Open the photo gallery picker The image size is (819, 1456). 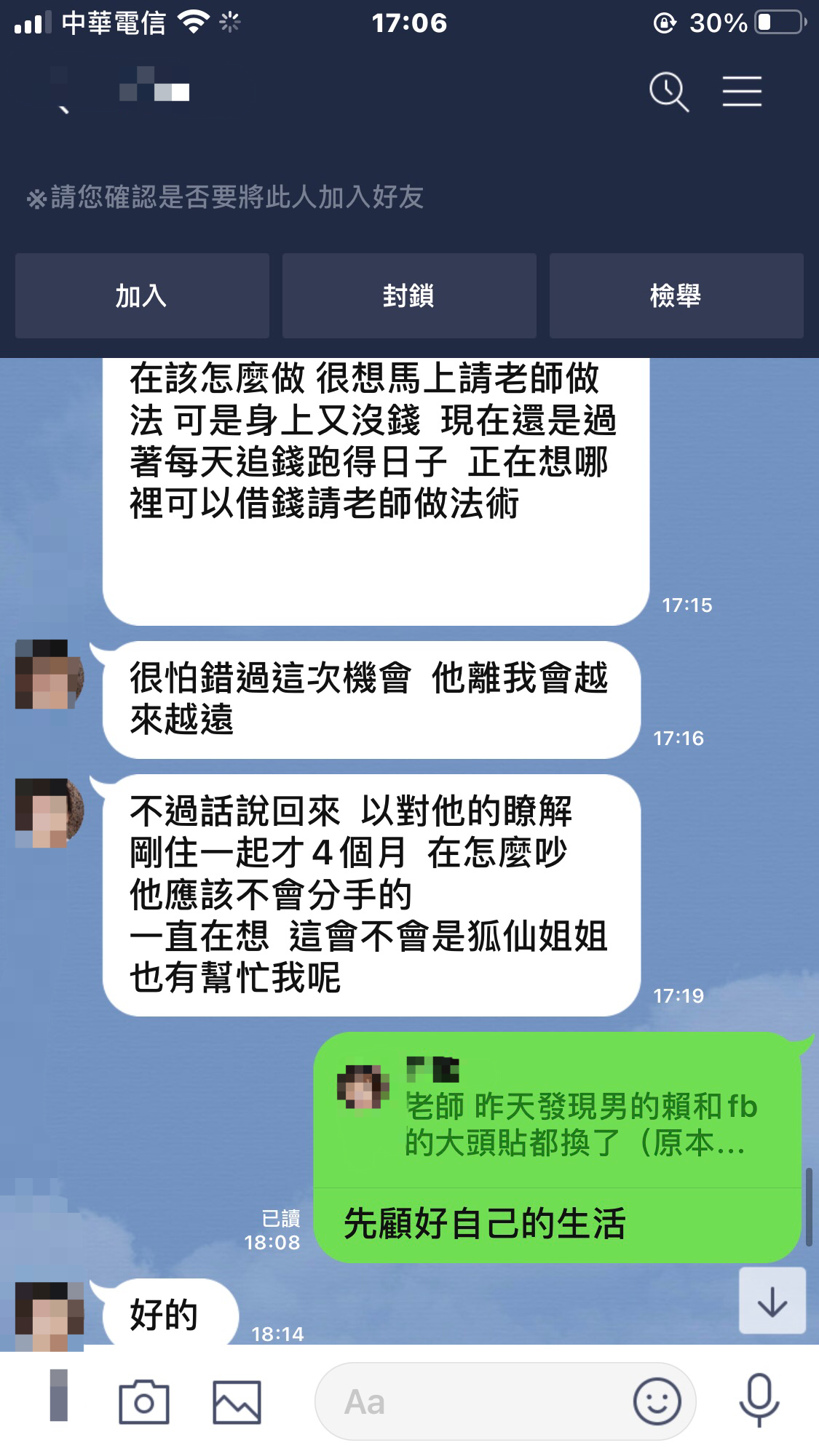[x=237, y=1401]
